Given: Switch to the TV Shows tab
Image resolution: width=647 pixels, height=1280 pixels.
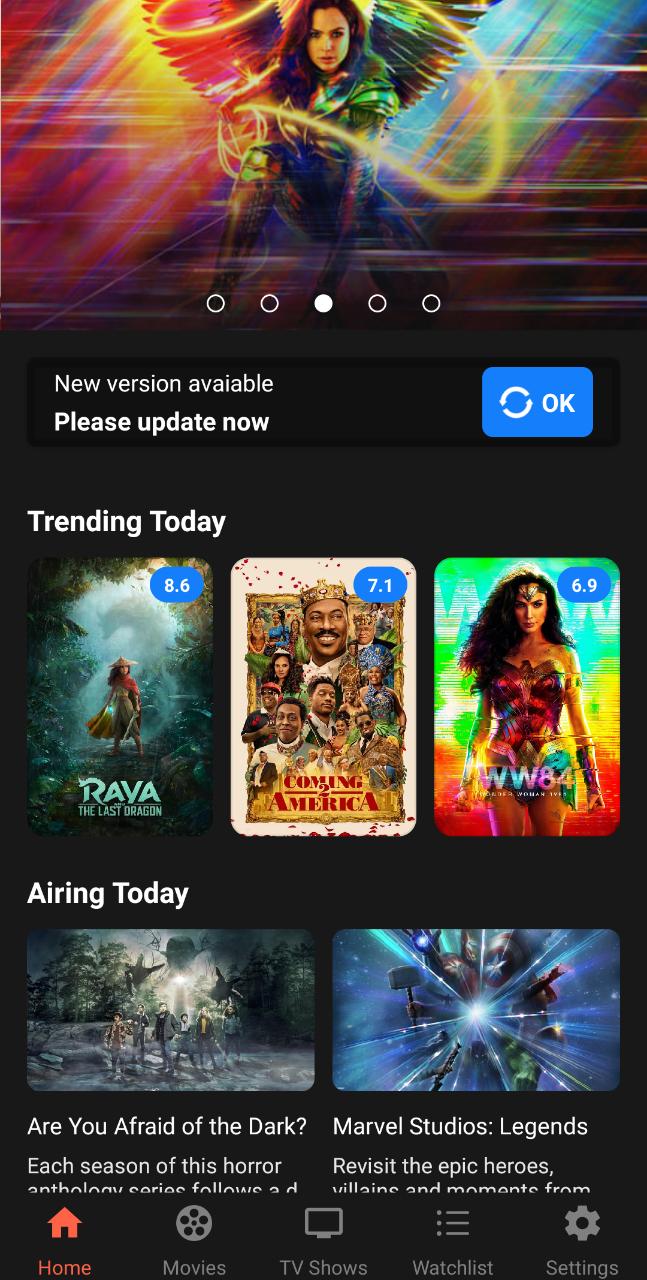Looking at the screenshot, I should (x=323, y=1240).
